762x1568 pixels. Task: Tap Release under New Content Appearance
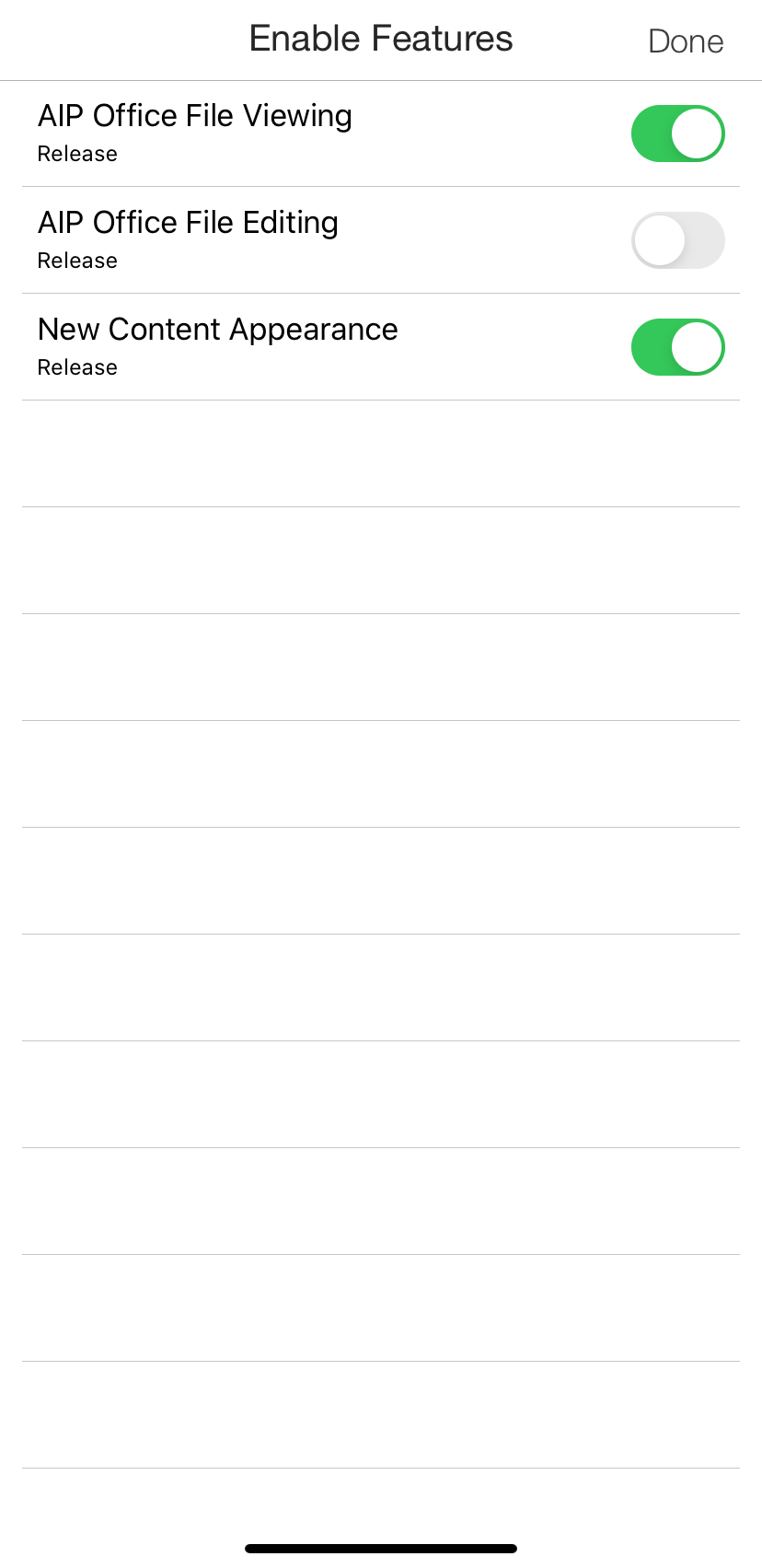click(x=76, y=367)
